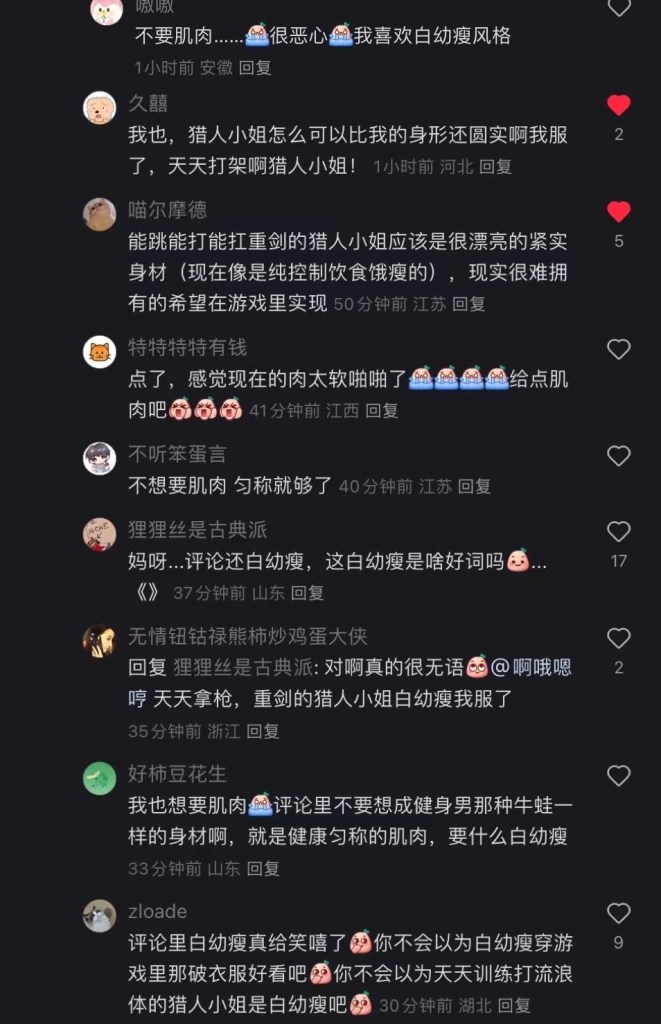
Task: Like zloade's comment
Action: tap(619, 913)
